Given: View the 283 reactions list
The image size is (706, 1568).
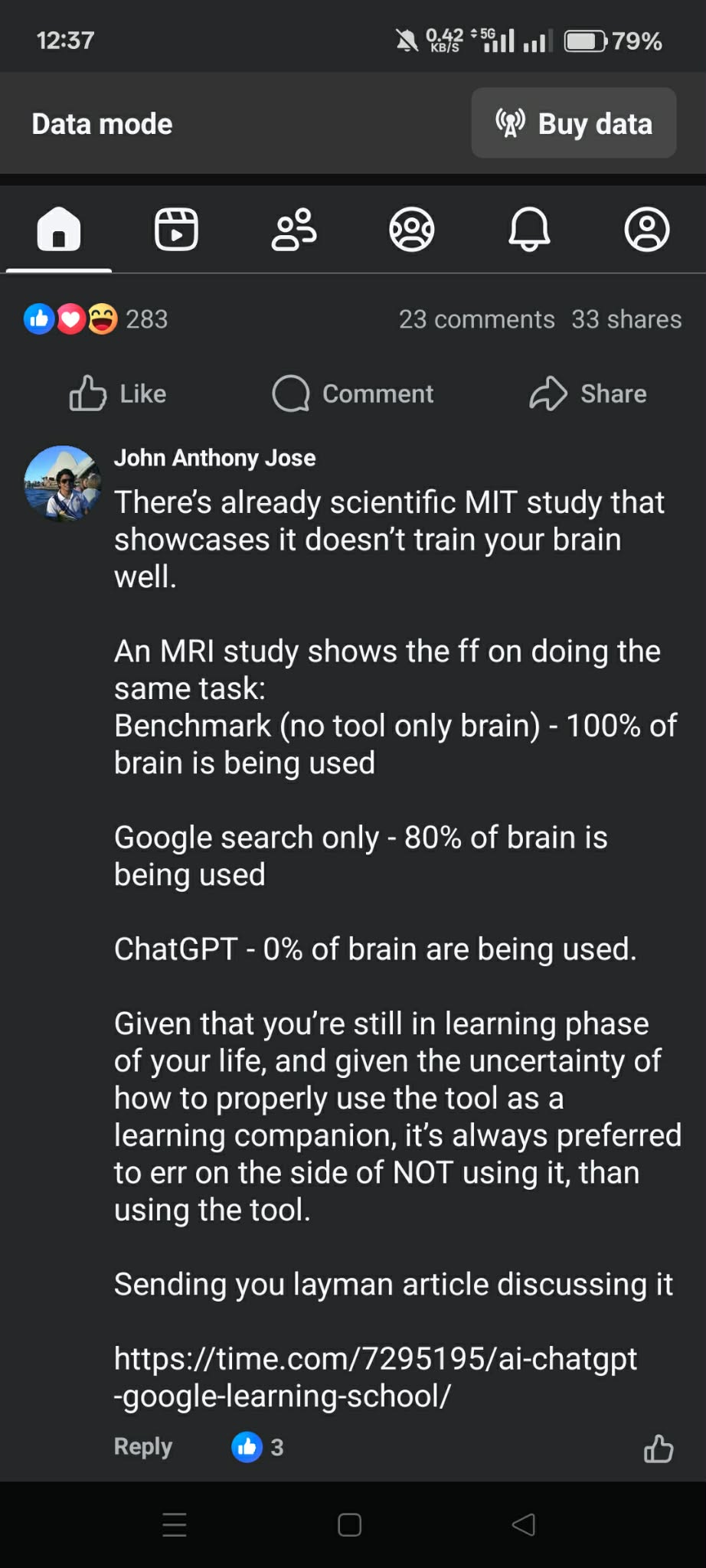Looking at the screenshot, I should 96,319.
